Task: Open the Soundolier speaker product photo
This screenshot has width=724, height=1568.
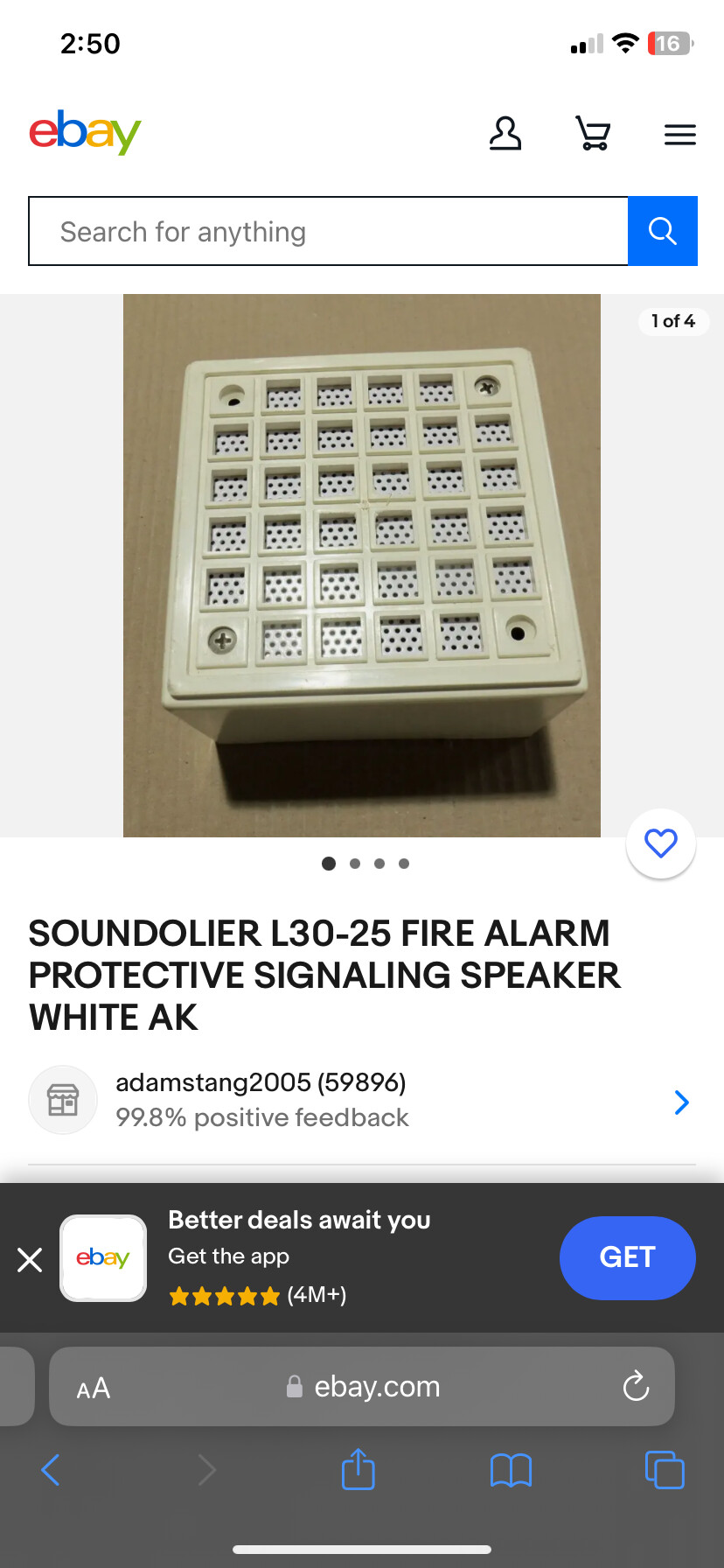Action: tap(361, 565)
